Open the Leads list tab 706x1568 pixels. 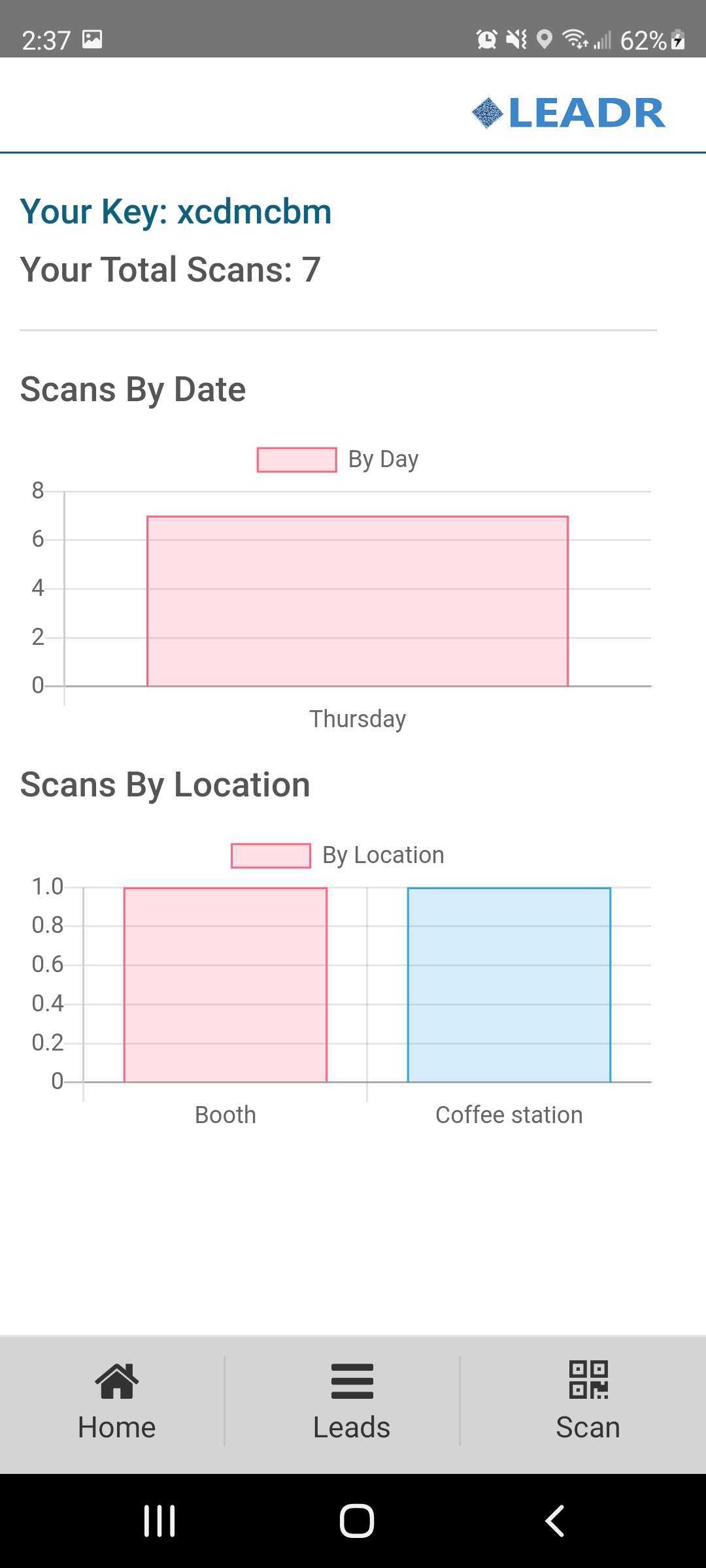click(x=352, y=1401)
